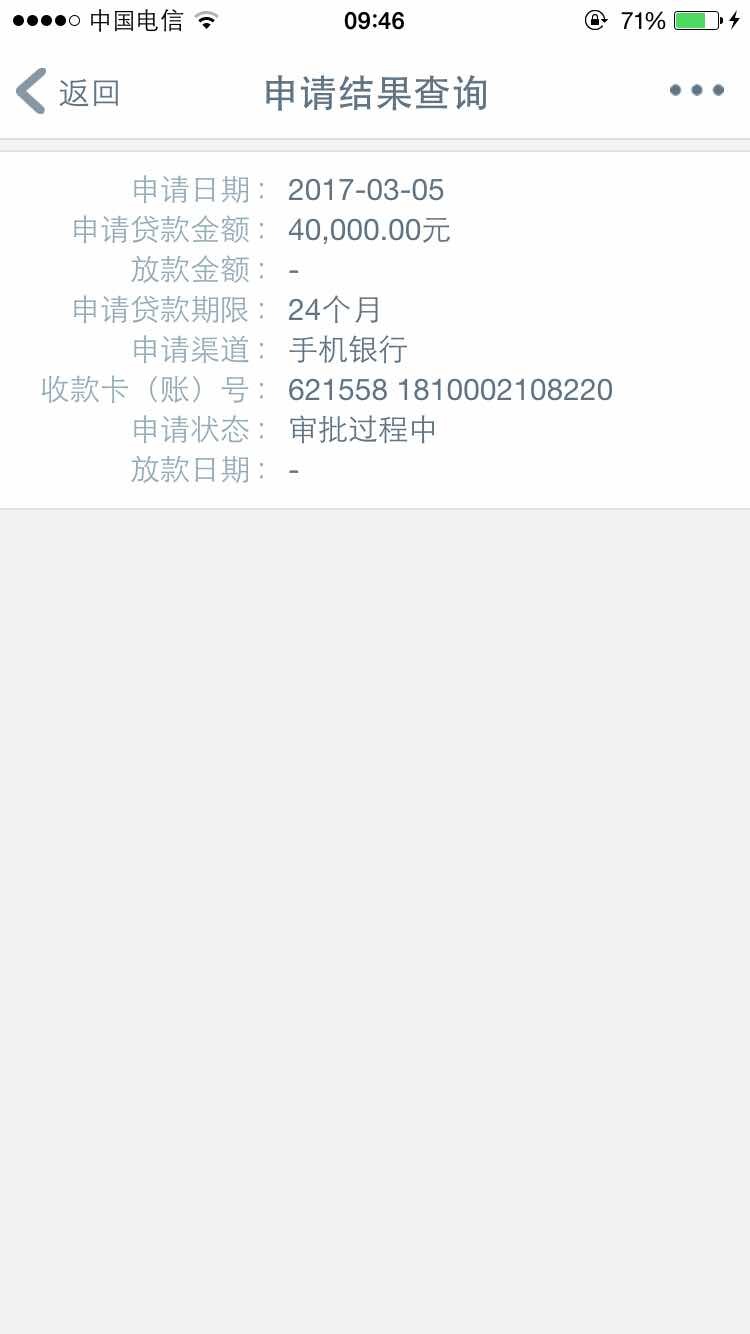Select the receiving card number 621558 1810002108220
Viewport: 750px width, 1334px height.
(x=450, y=389)
